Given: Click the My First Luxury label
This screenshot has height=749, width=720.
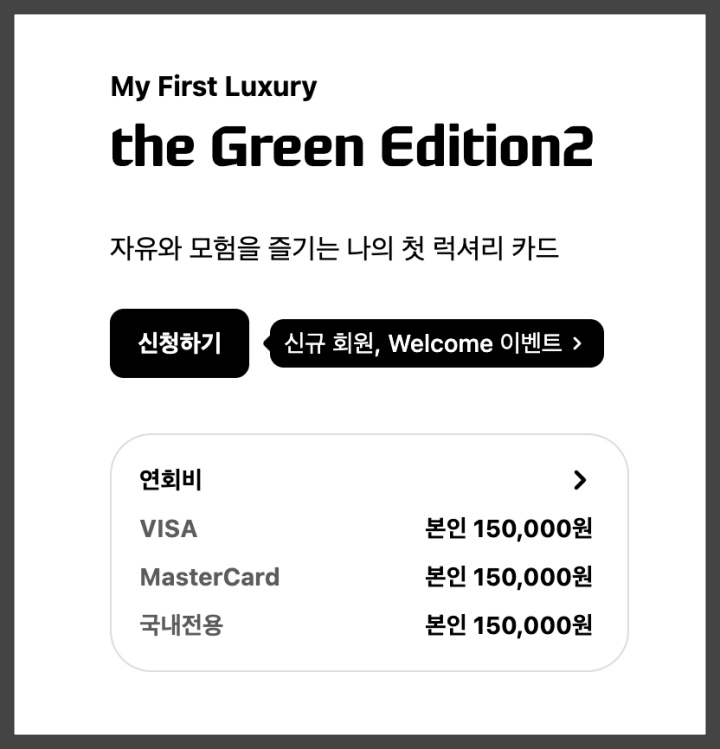Looking at the screenshot, I should tap(214, 88).
